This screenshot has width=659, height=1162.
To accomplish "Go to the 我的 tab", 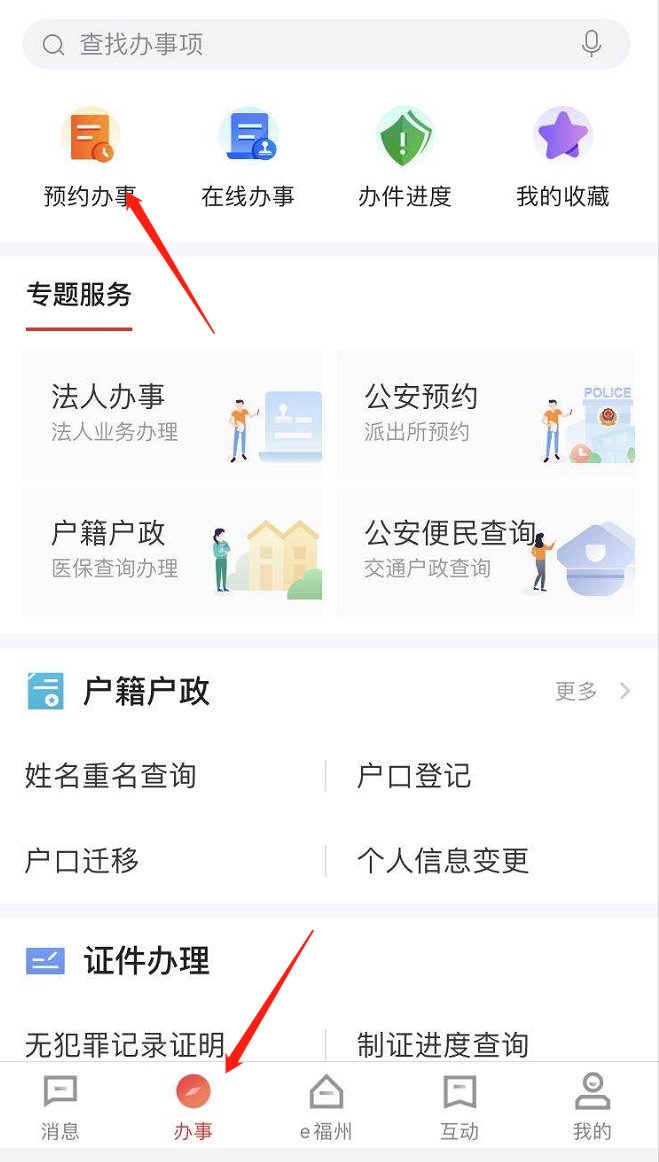I will click(x=592, y=1108).
